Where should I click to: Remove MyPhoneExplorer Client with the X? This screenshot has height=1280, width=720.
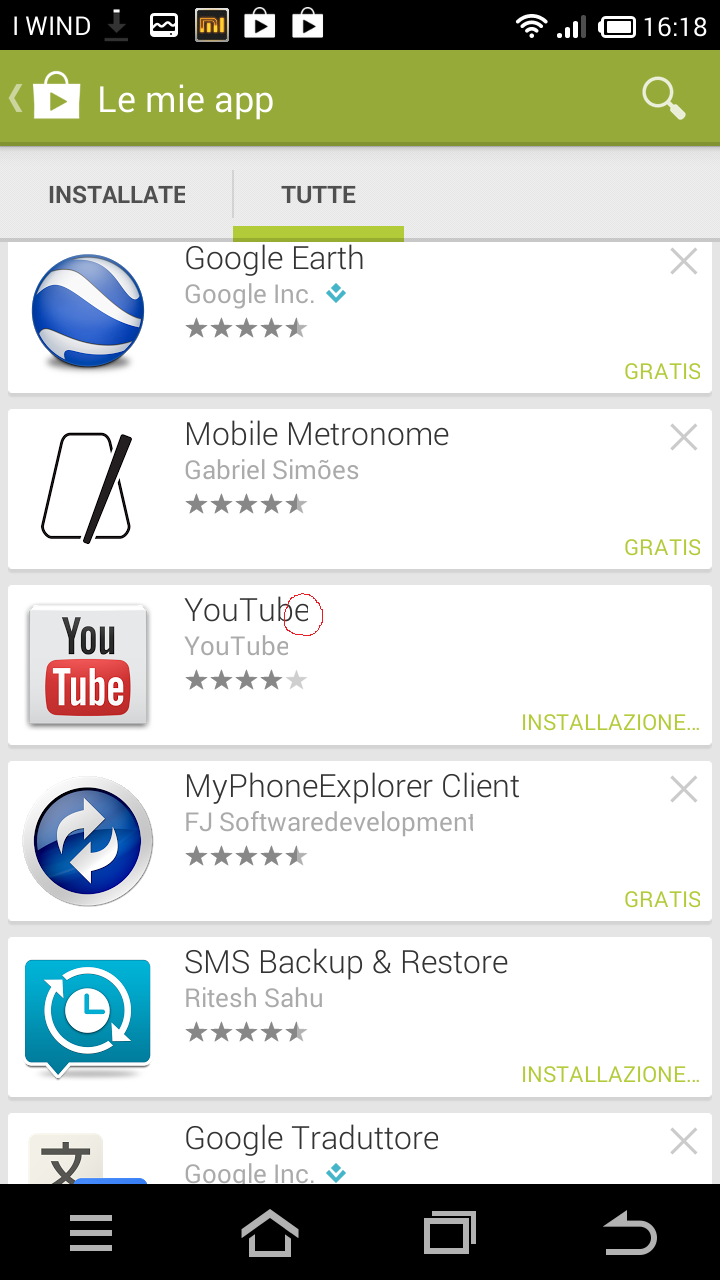[x=684, y=789]
